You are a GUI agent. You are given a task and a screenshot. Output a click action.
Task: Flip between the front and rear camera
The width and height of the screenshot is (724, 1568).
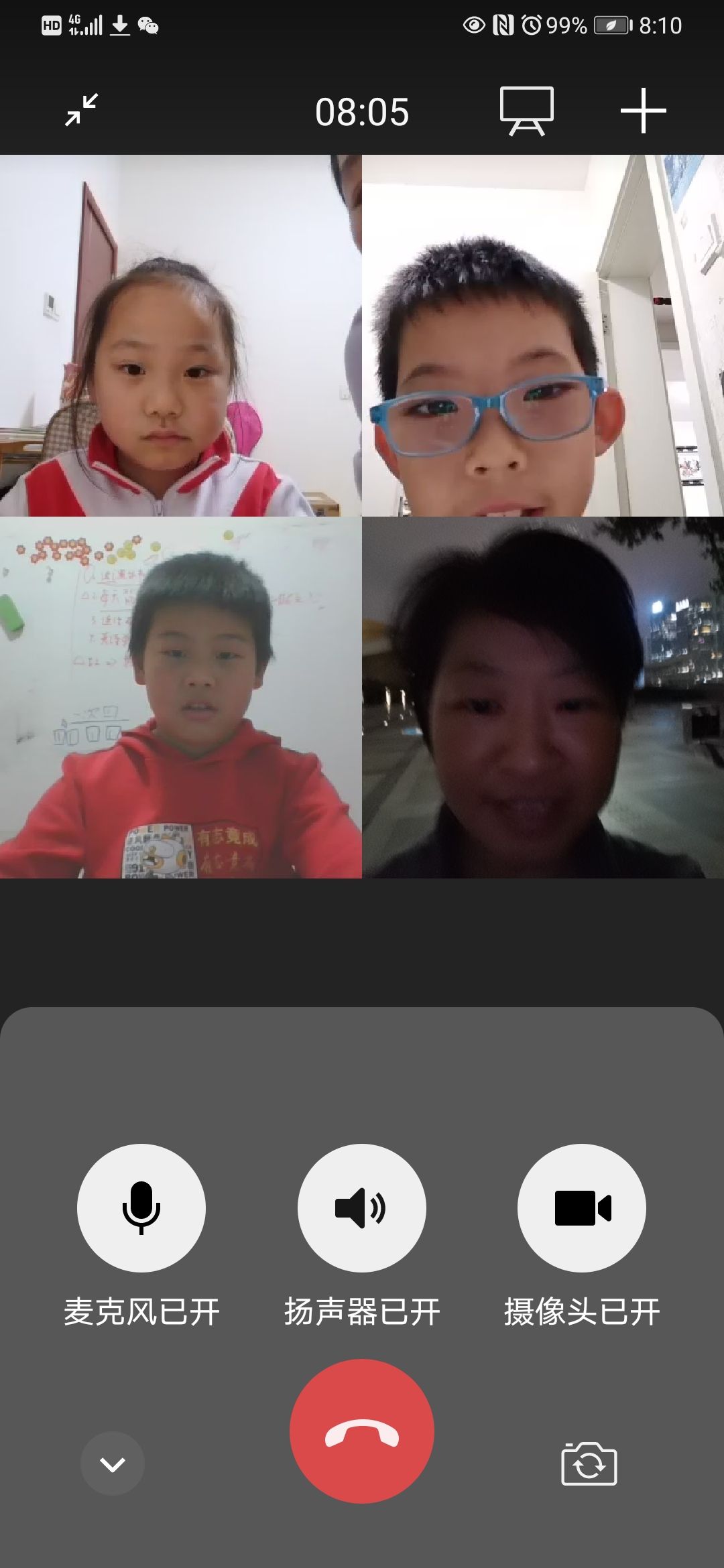(x=589, y=1464)
